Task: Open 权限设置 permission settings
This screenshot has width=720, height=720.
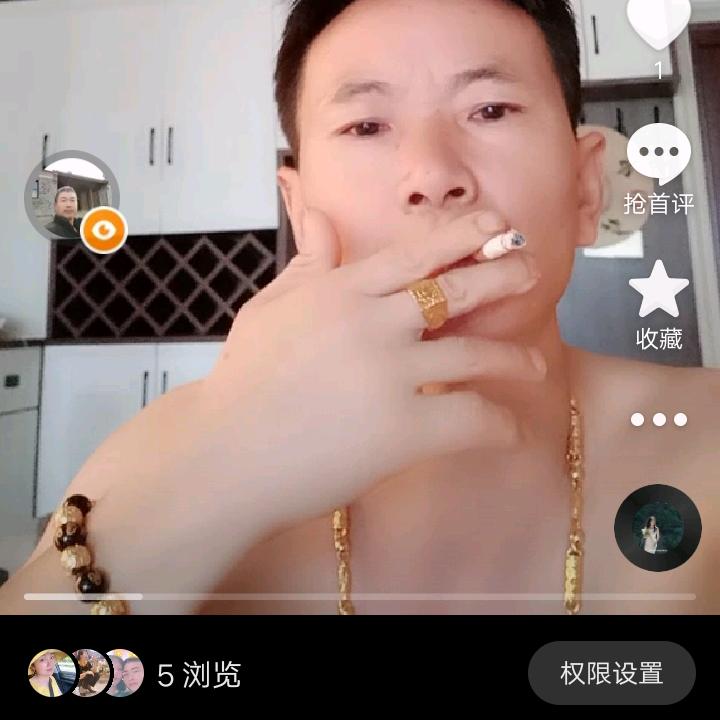Action: pos(612,673)
